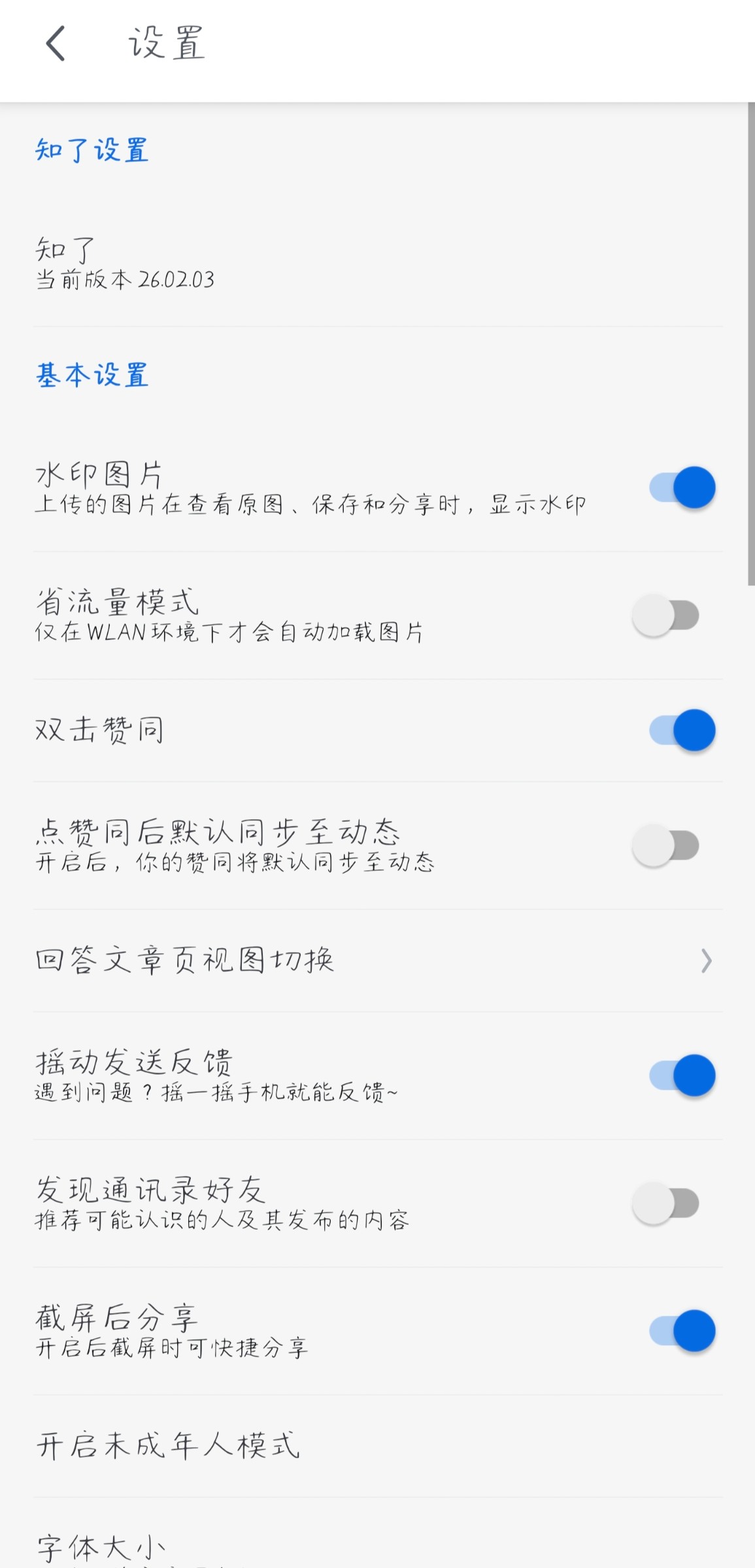
Task: Turn off the 水印图片 watermark switch
Action: click(682, 487)
